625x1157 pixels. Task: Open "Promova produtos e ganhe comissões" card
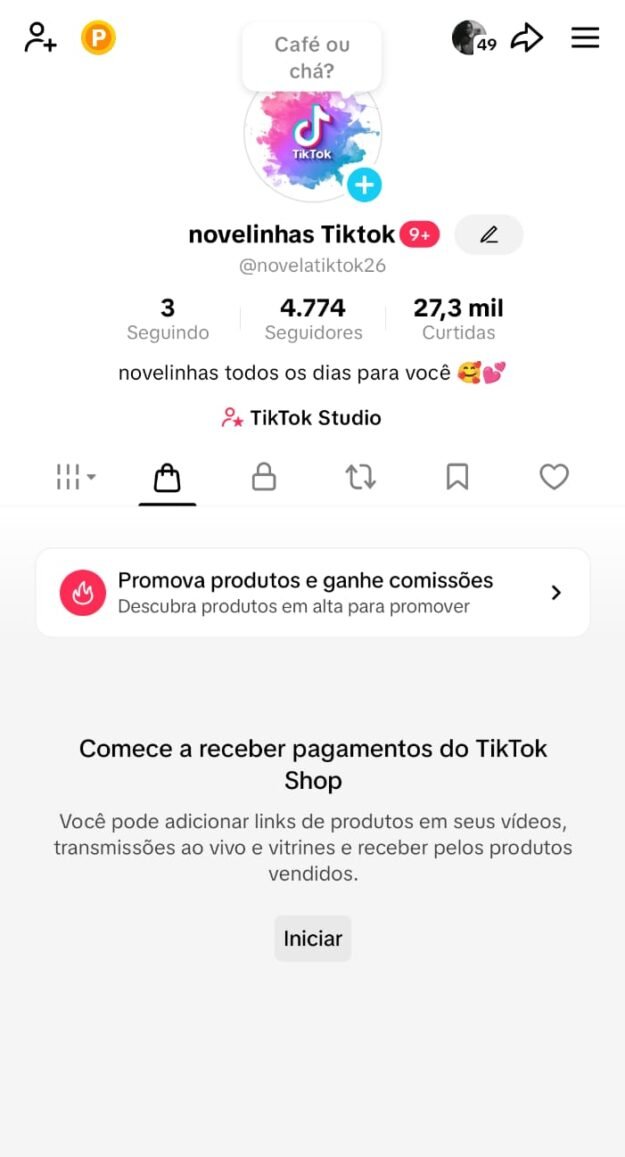[313, 592]
